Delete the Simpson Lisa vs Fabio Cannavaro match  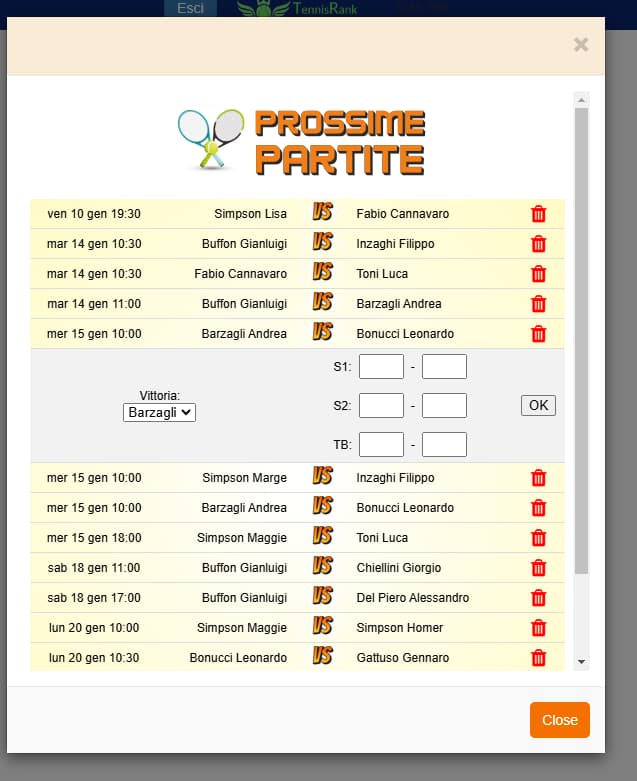point(538,214)
